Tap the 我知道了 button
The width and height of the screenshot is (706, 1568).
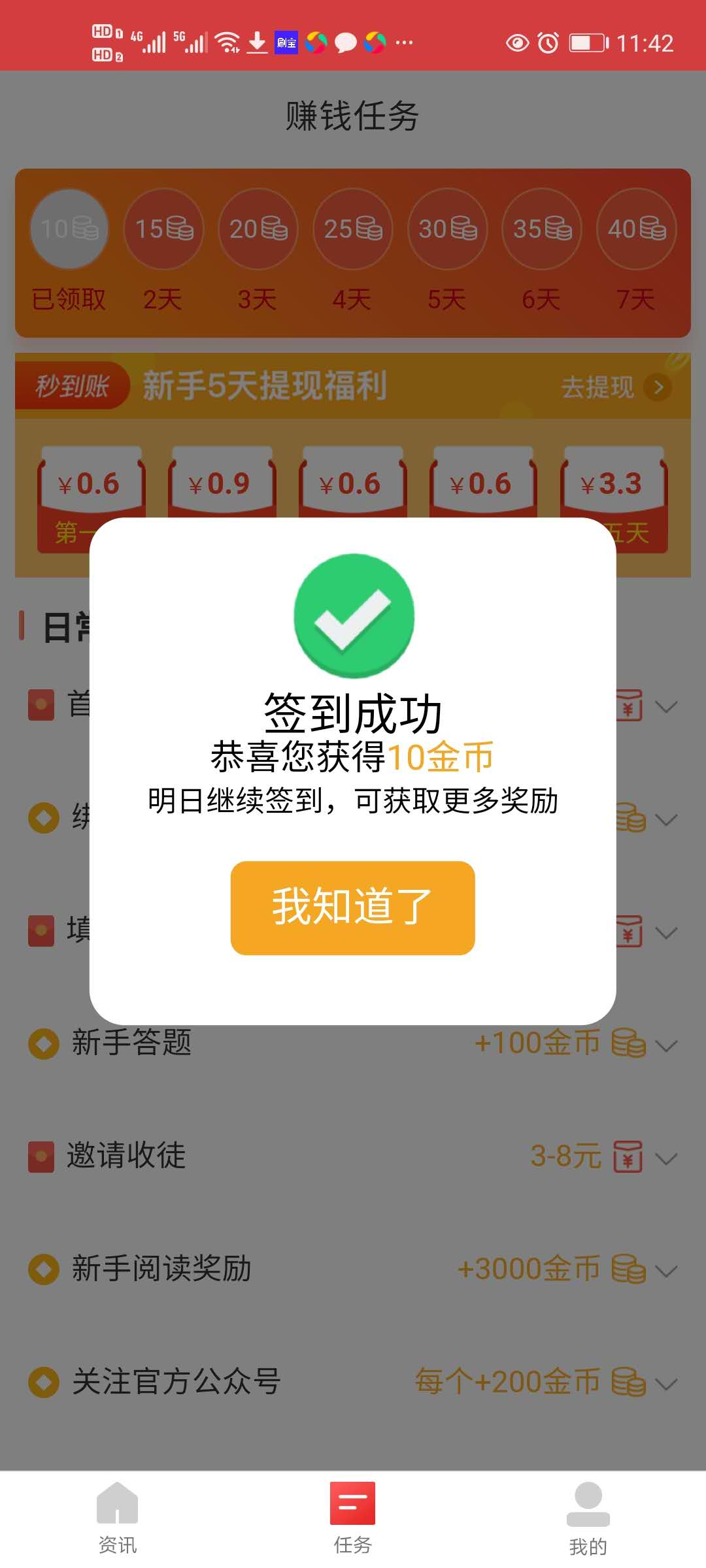coord(352,907)
